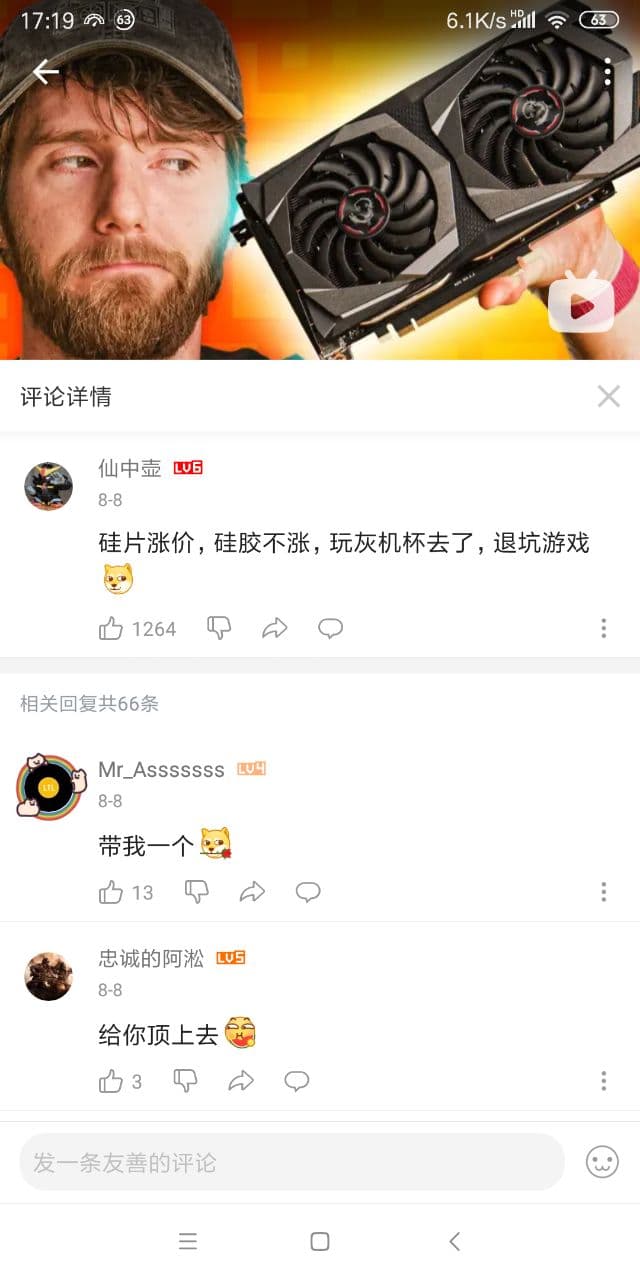Dislike 仙中壶's comment

[219, 628]
